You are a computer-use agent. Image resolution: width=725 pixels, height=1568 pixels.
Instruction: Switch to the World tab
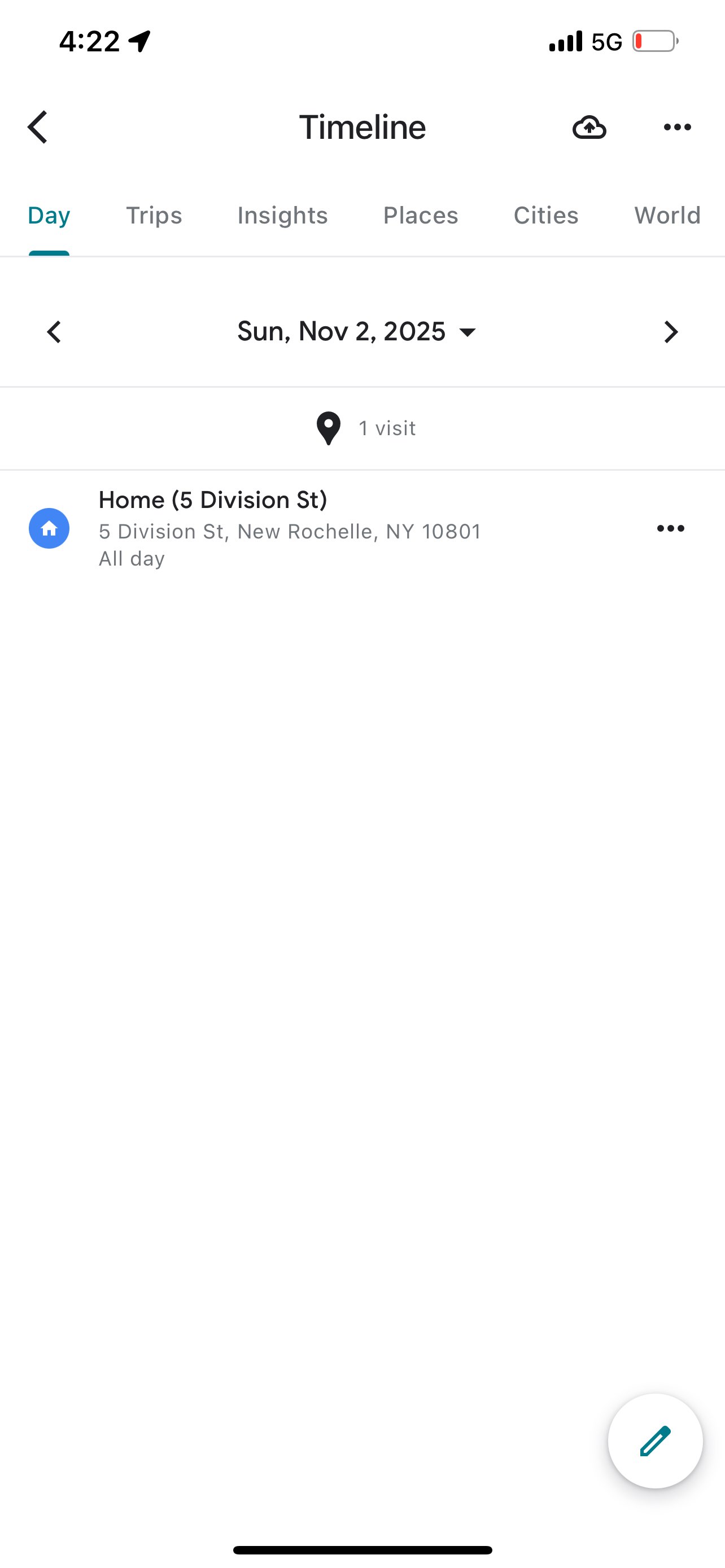coord(667,216)
